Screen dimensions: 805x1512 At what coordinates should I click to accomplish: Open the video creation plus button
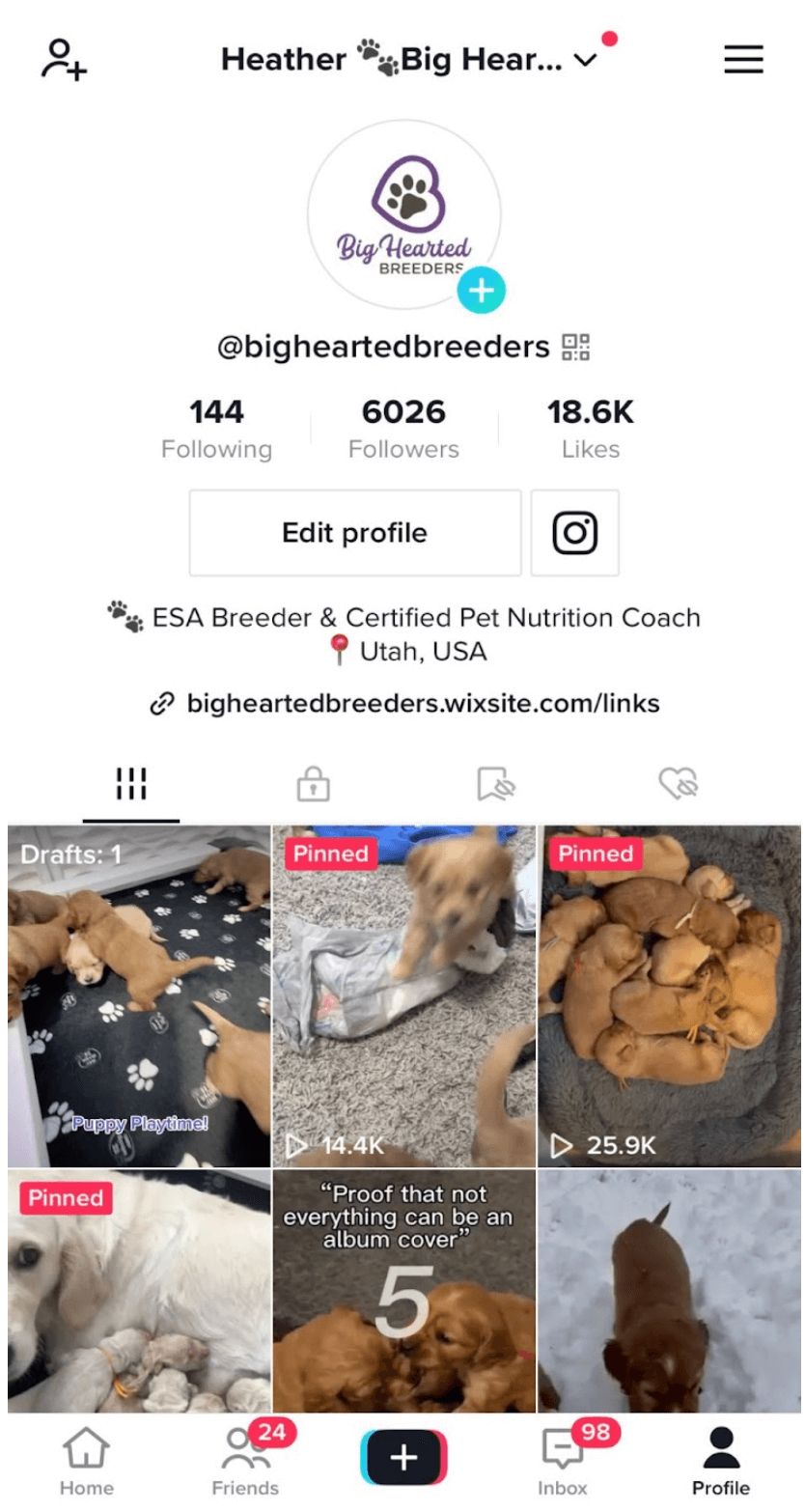pos(402,1458)
